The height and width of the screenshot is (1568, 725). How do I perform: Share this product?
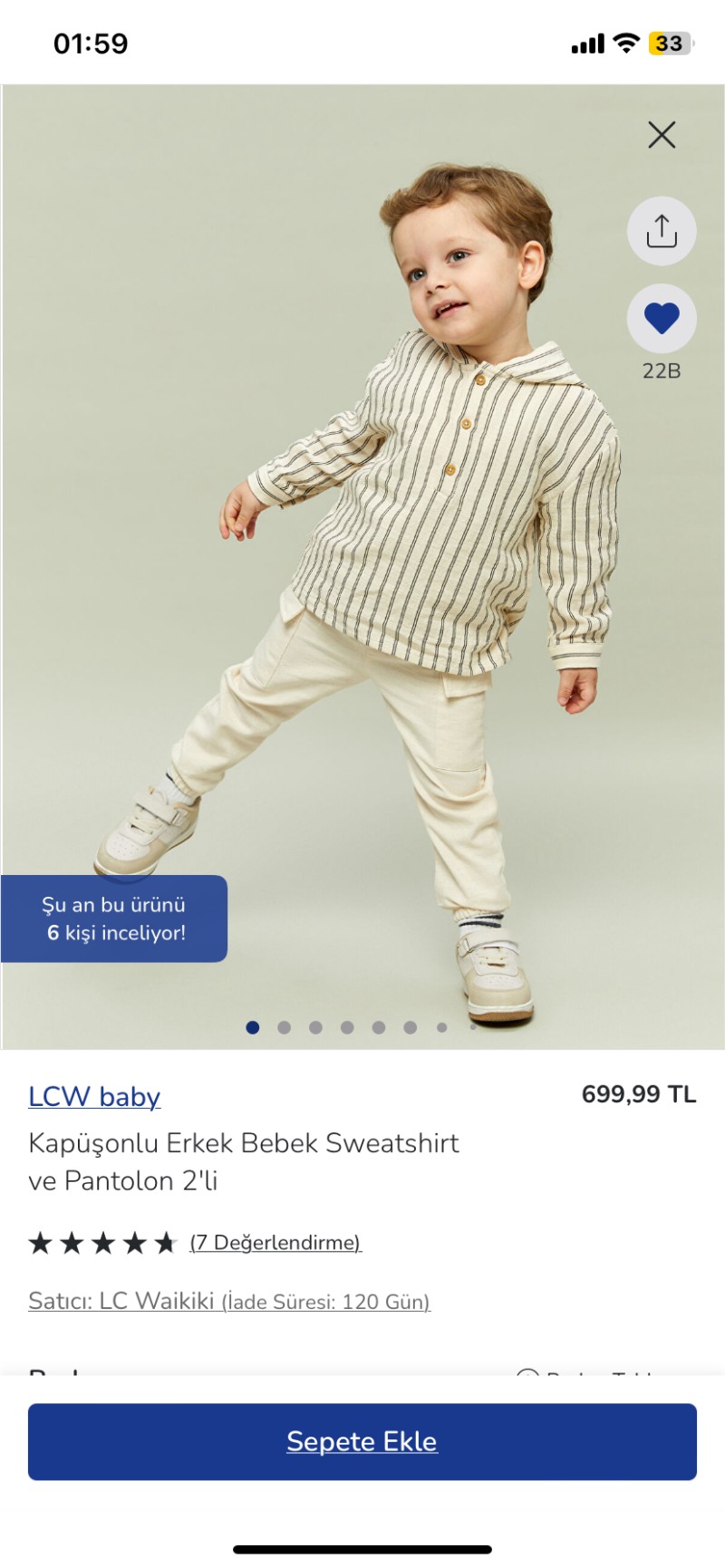pos(662,231)
